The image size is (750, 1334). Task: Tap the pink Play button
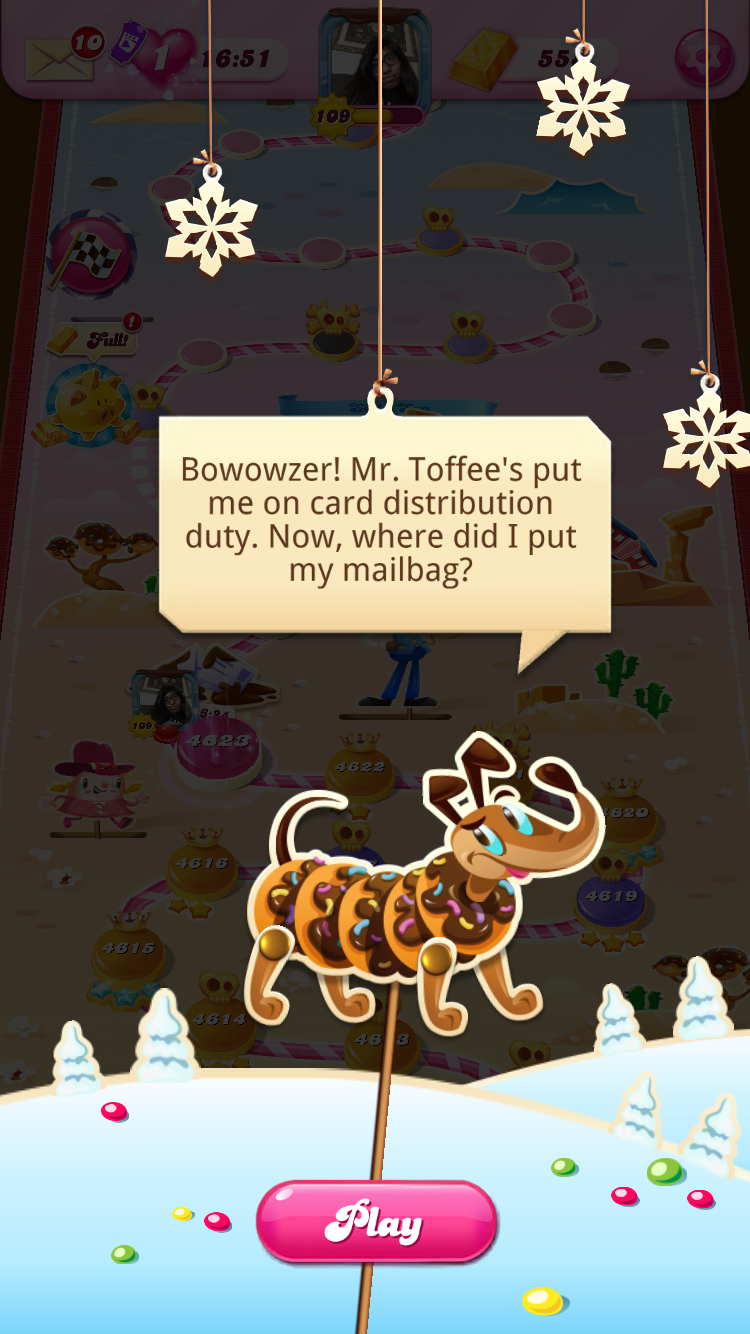[x=377, y=1221]
